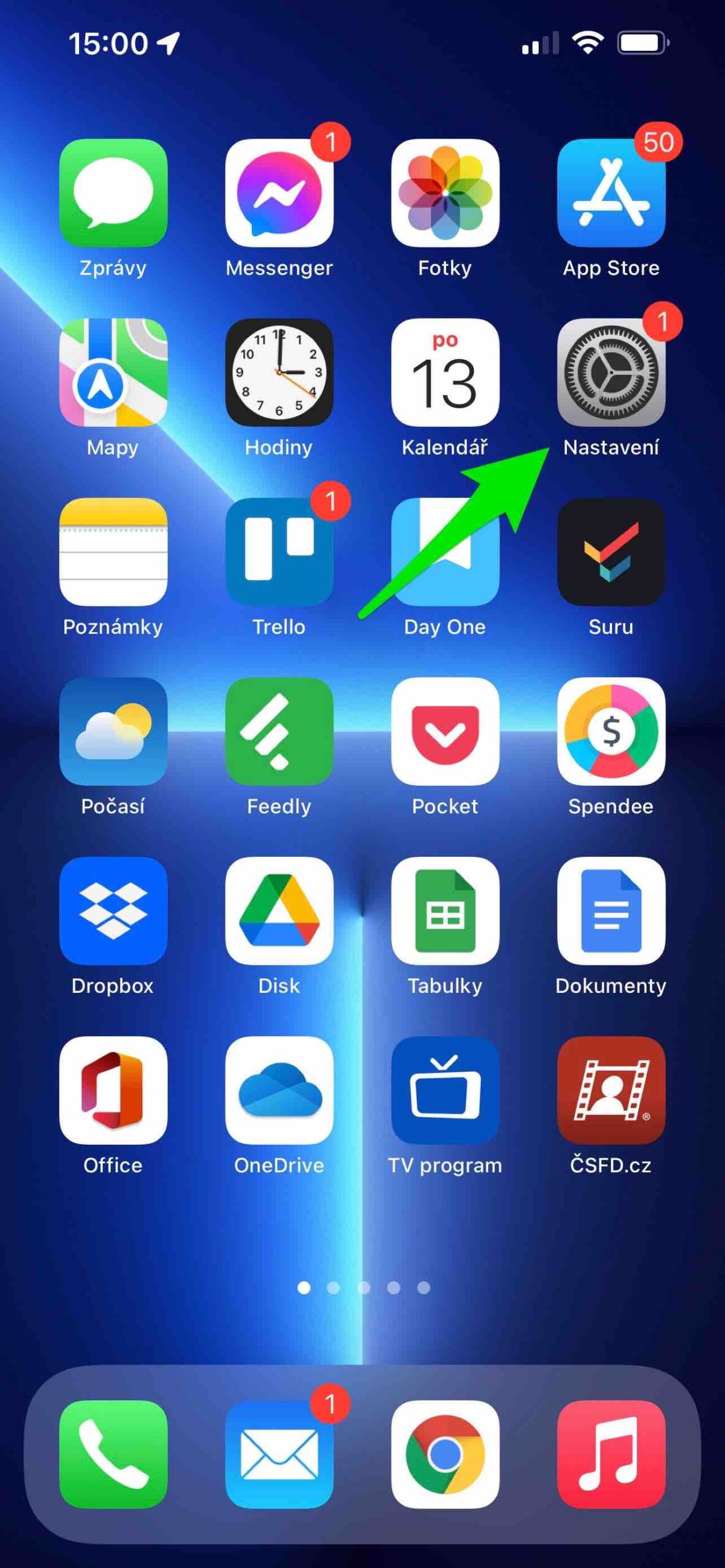Launch Messenger

pos(279,193)
